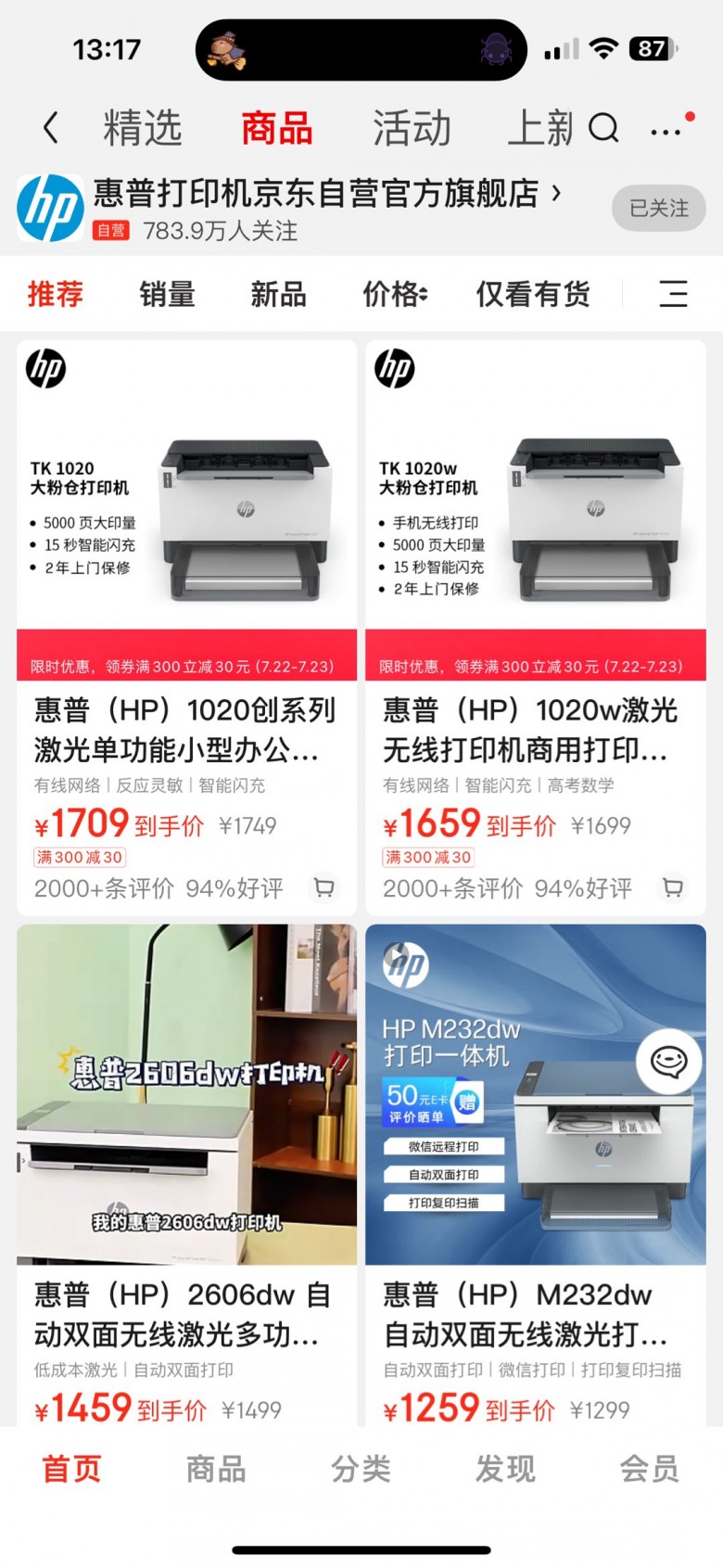Screen dimensions: 723x1568
Task: Go back using the top-left arrow
Action: tap(51, 128)
